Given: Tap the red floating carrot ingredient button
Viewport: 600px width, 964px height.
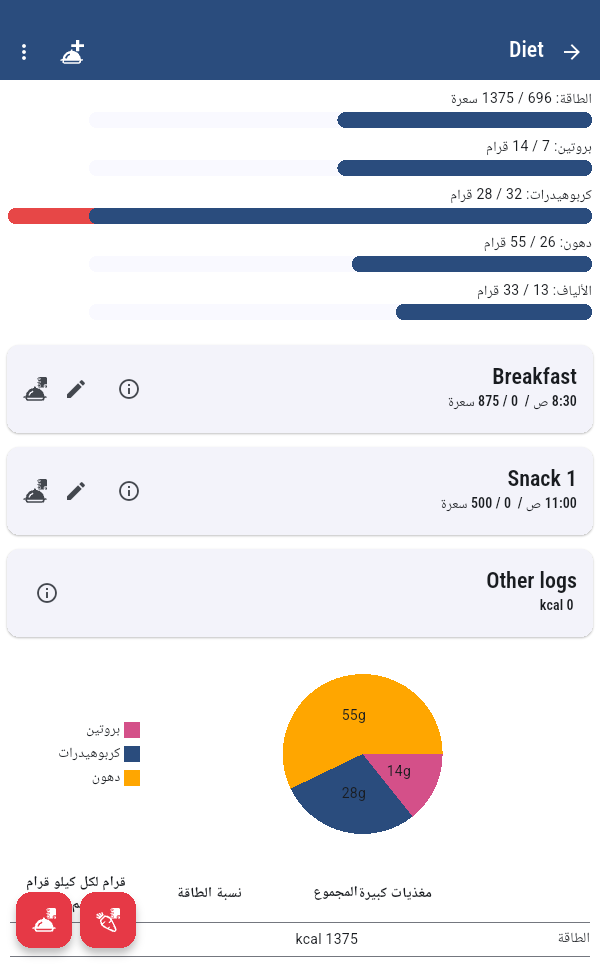Looking at the screenshot, I should click(108, 920).
